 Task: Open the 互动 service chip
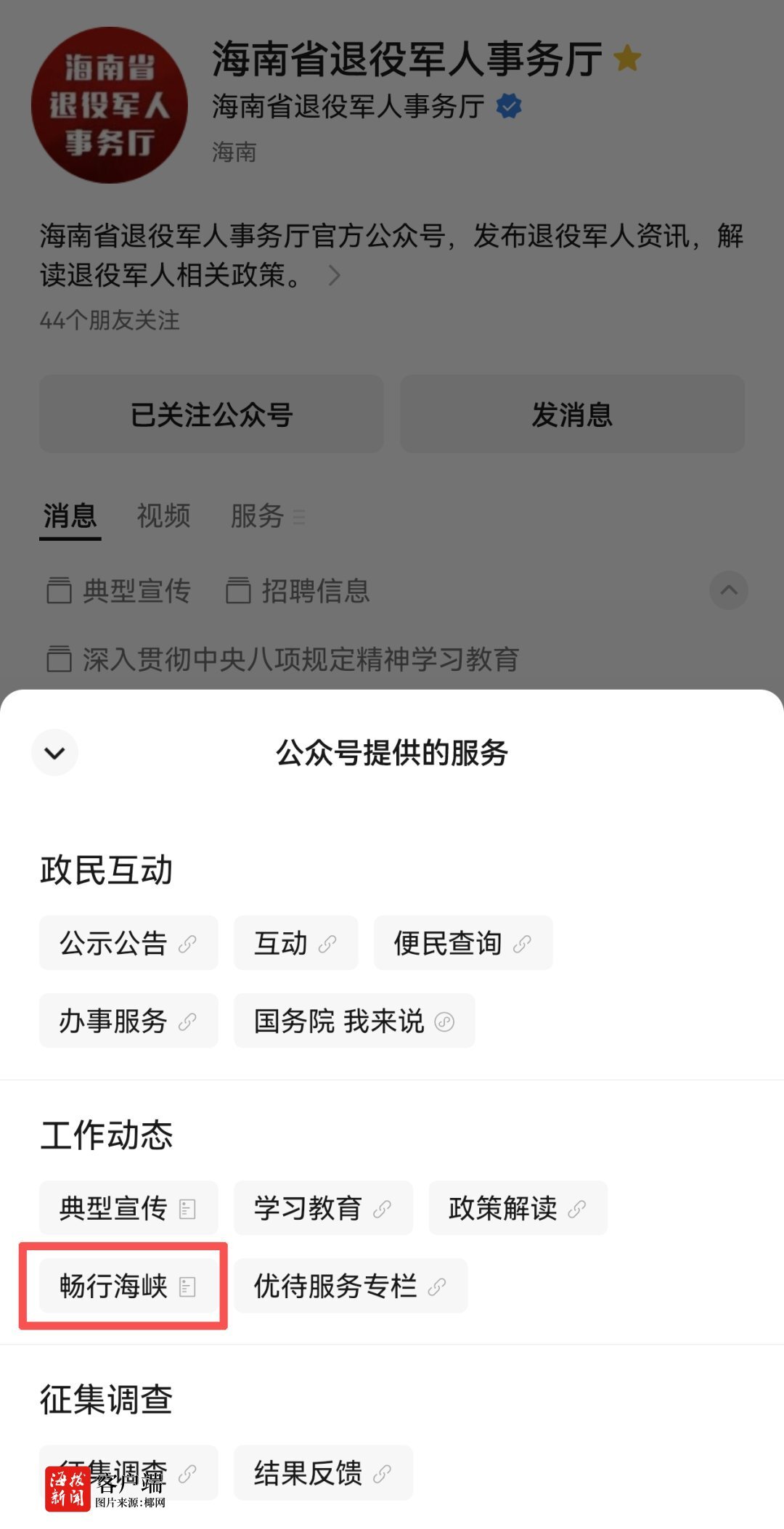click(x=295, y=943)
